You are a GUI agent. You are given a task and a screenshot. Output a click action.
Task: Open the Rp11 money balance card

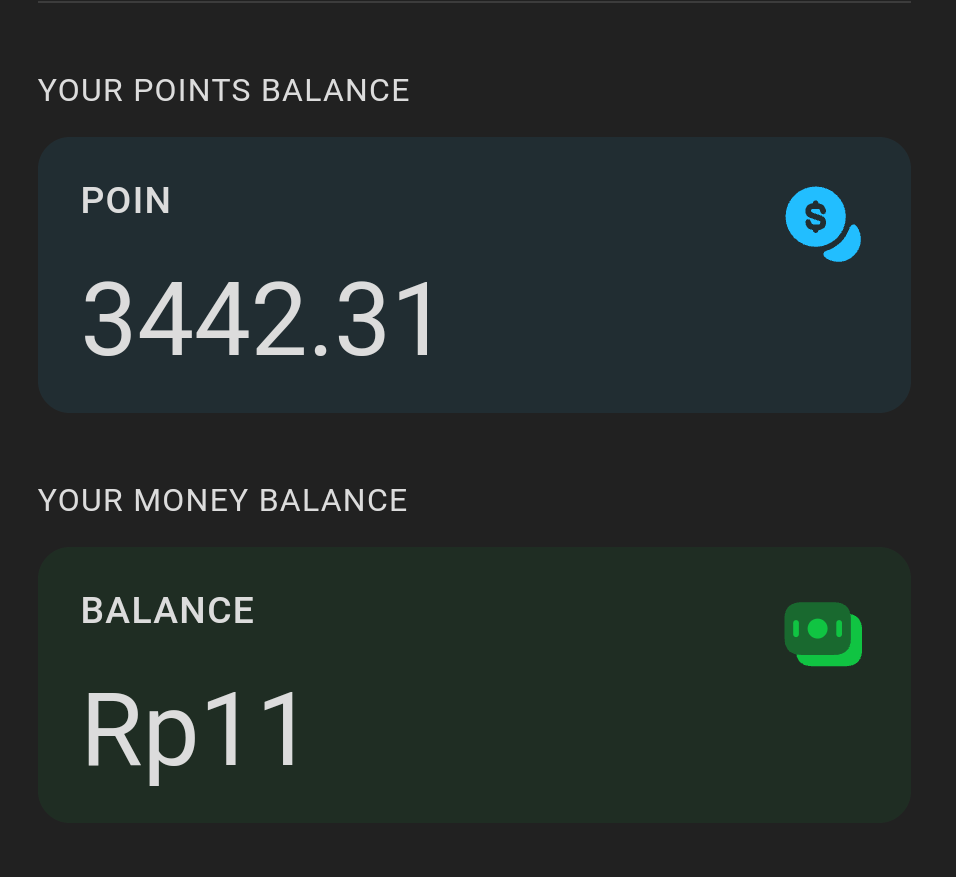point(474,685)
